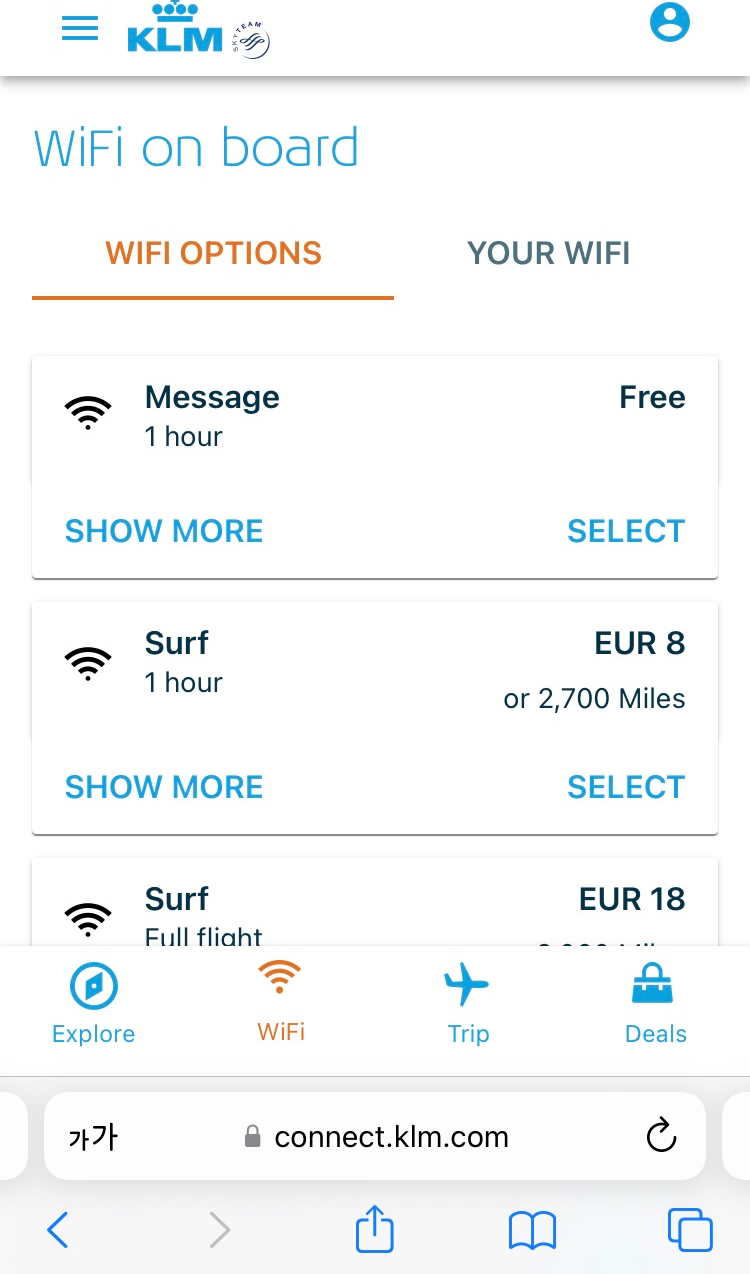Open the user profile icon

[x=670, y=22]
